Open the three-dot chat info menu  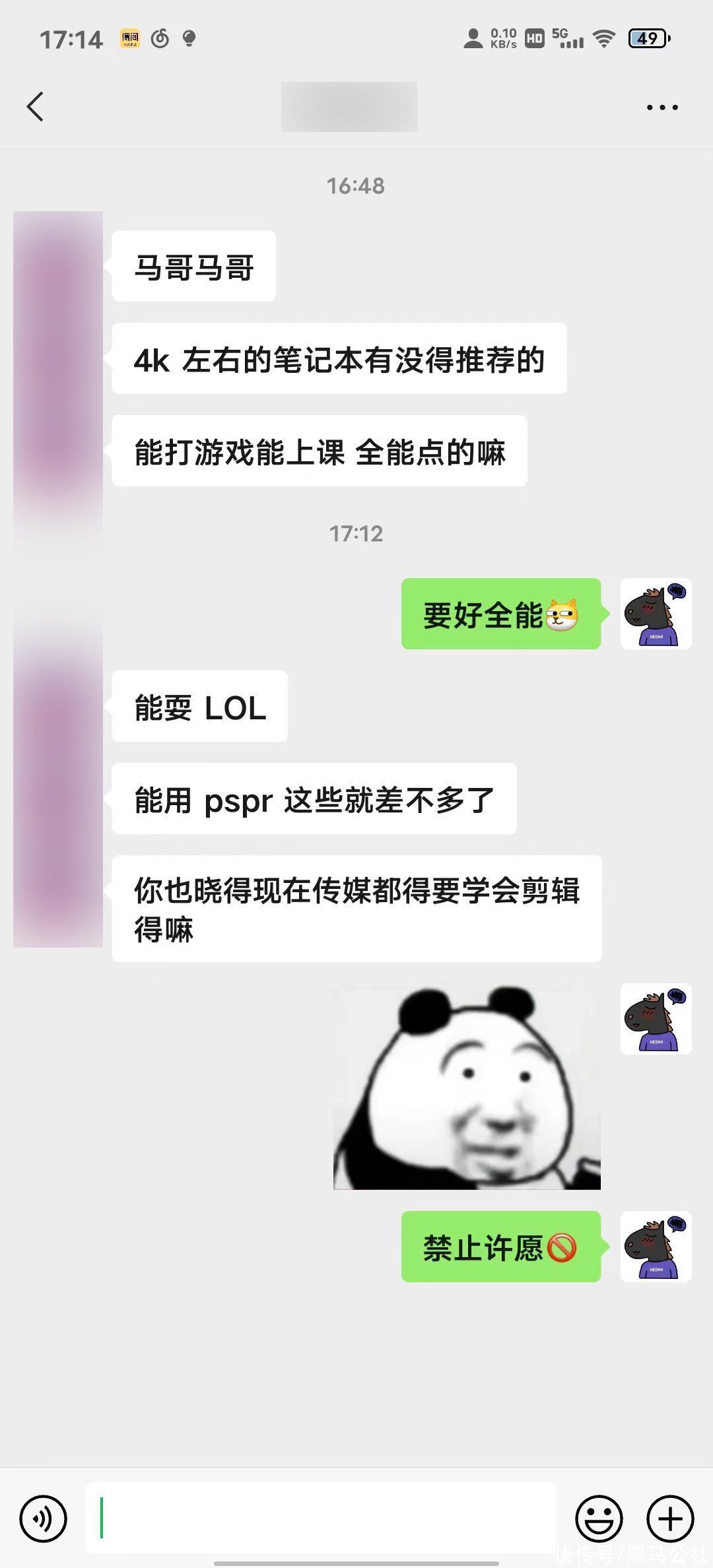coord(662,108)
